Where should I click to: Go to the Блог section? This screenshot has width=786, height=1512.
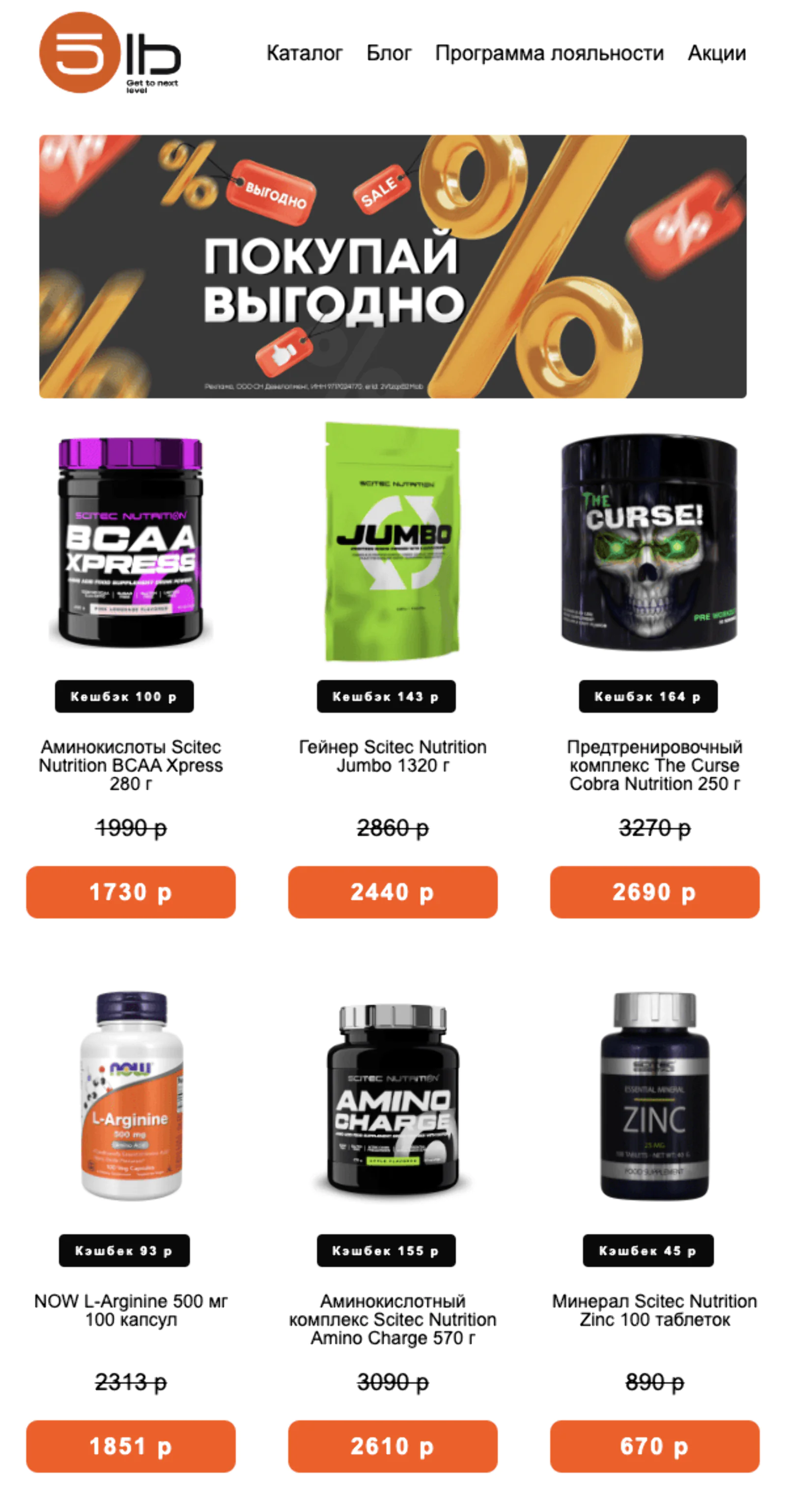click(389, 54)
